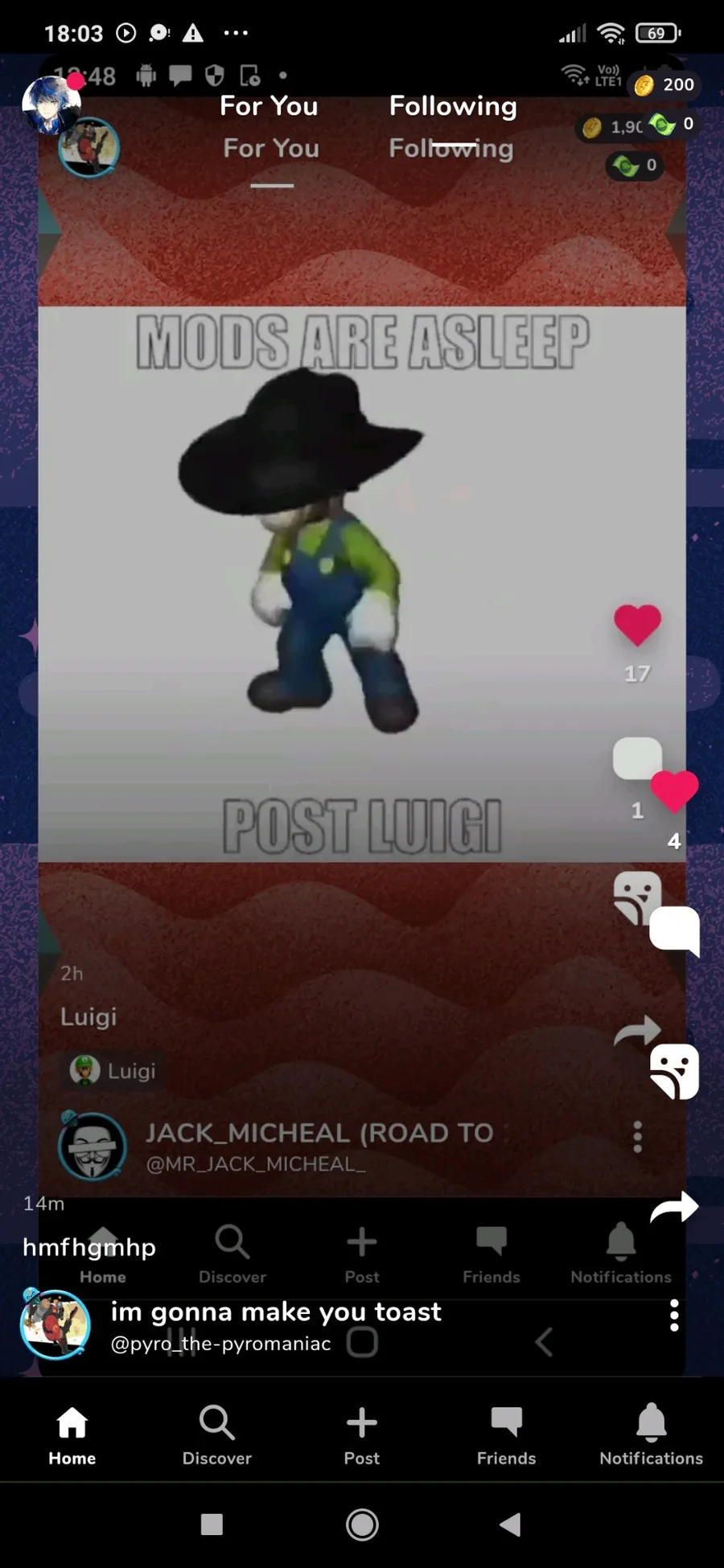Switch to the For You feed tab
The height and width of the screenshot is (1568, 724).
click(x=269, y=106)
